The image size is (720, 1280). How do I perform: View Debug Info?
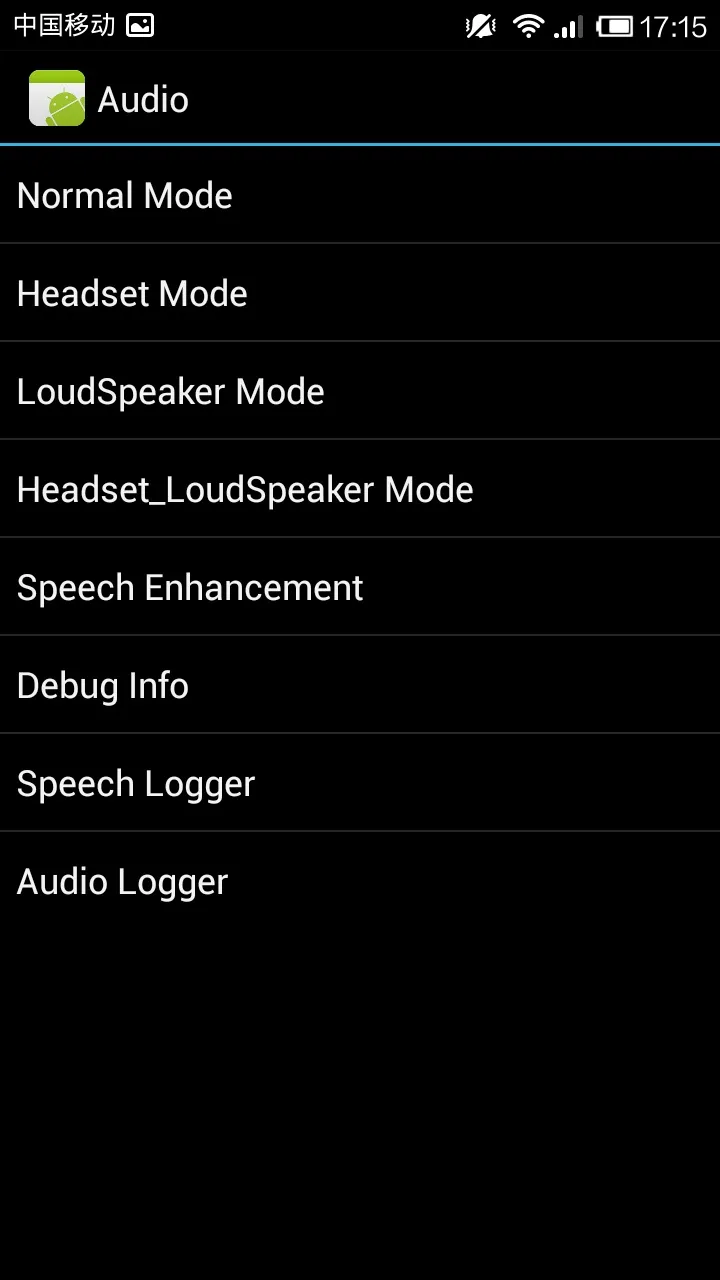[x=360, y=685]
